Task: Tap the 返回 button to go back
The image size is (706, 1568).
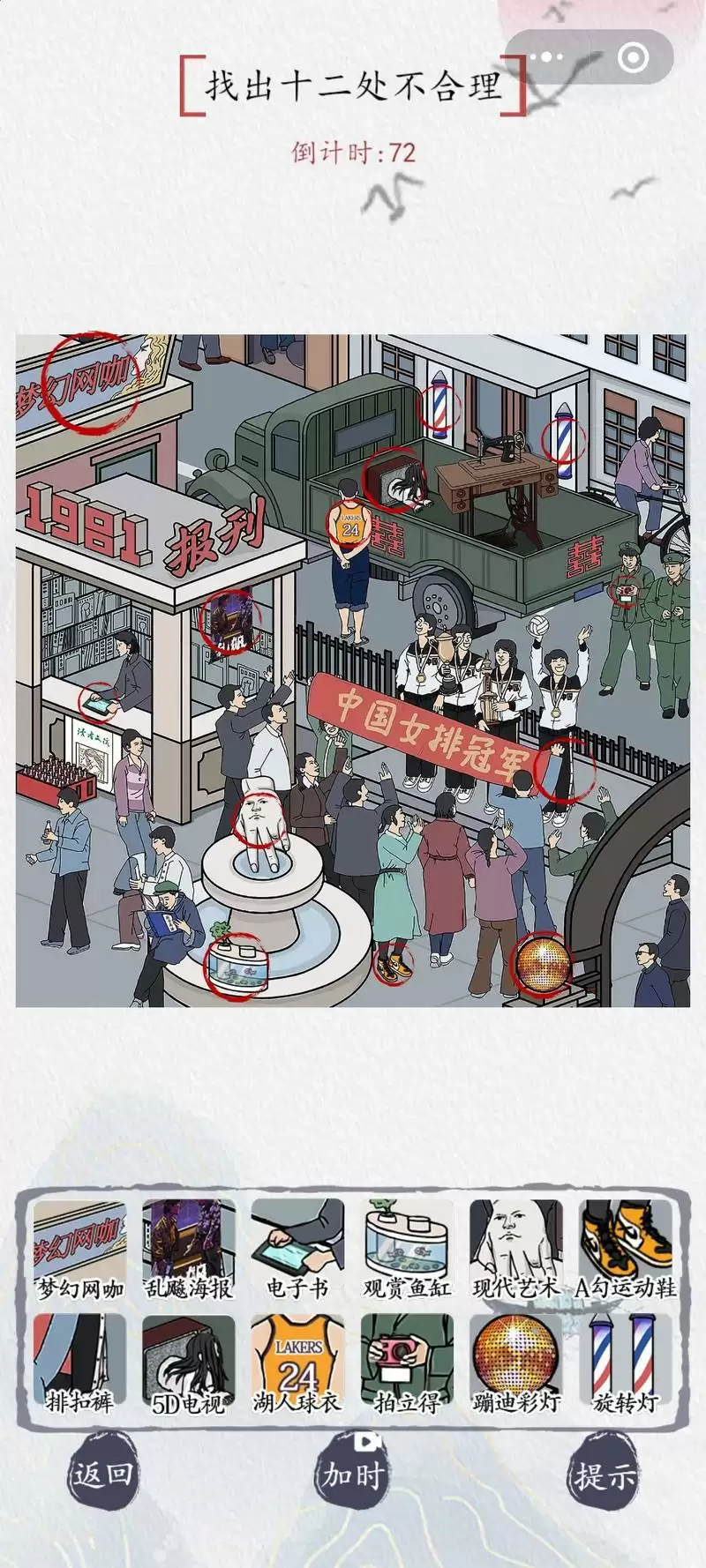Action: click(103, 1475)
